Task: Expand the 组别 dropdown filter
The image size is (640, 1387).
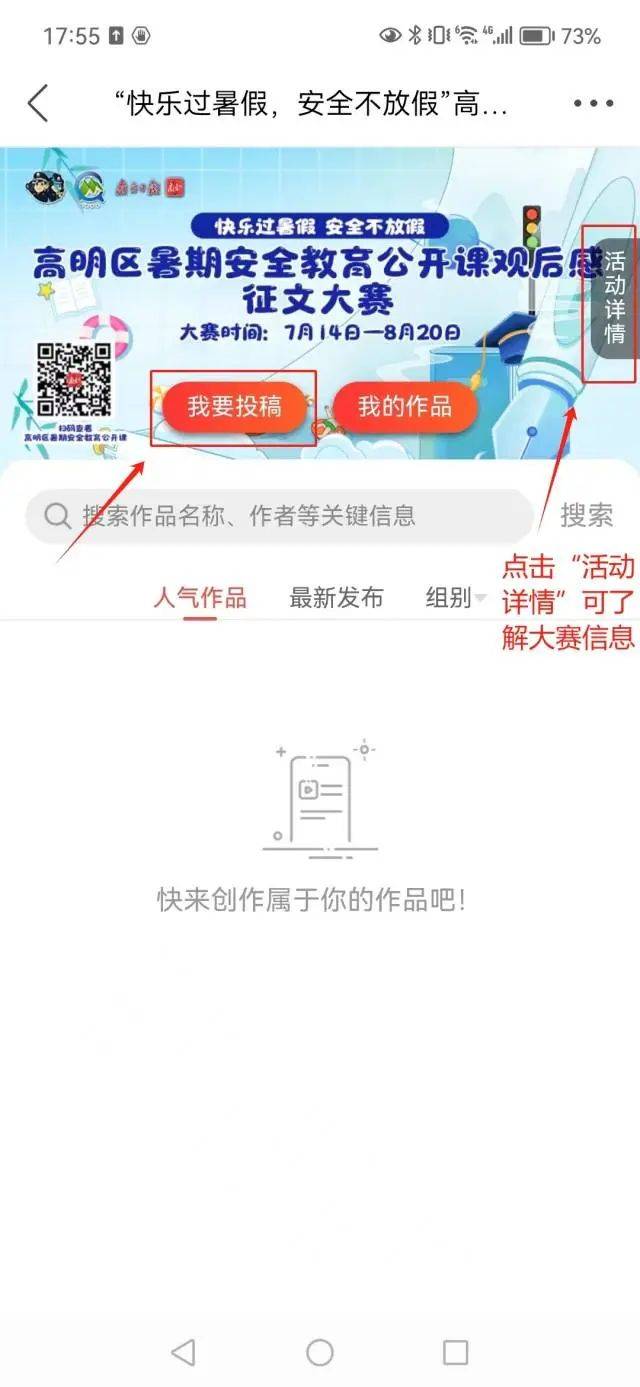Action: click(x=455, y=598)
